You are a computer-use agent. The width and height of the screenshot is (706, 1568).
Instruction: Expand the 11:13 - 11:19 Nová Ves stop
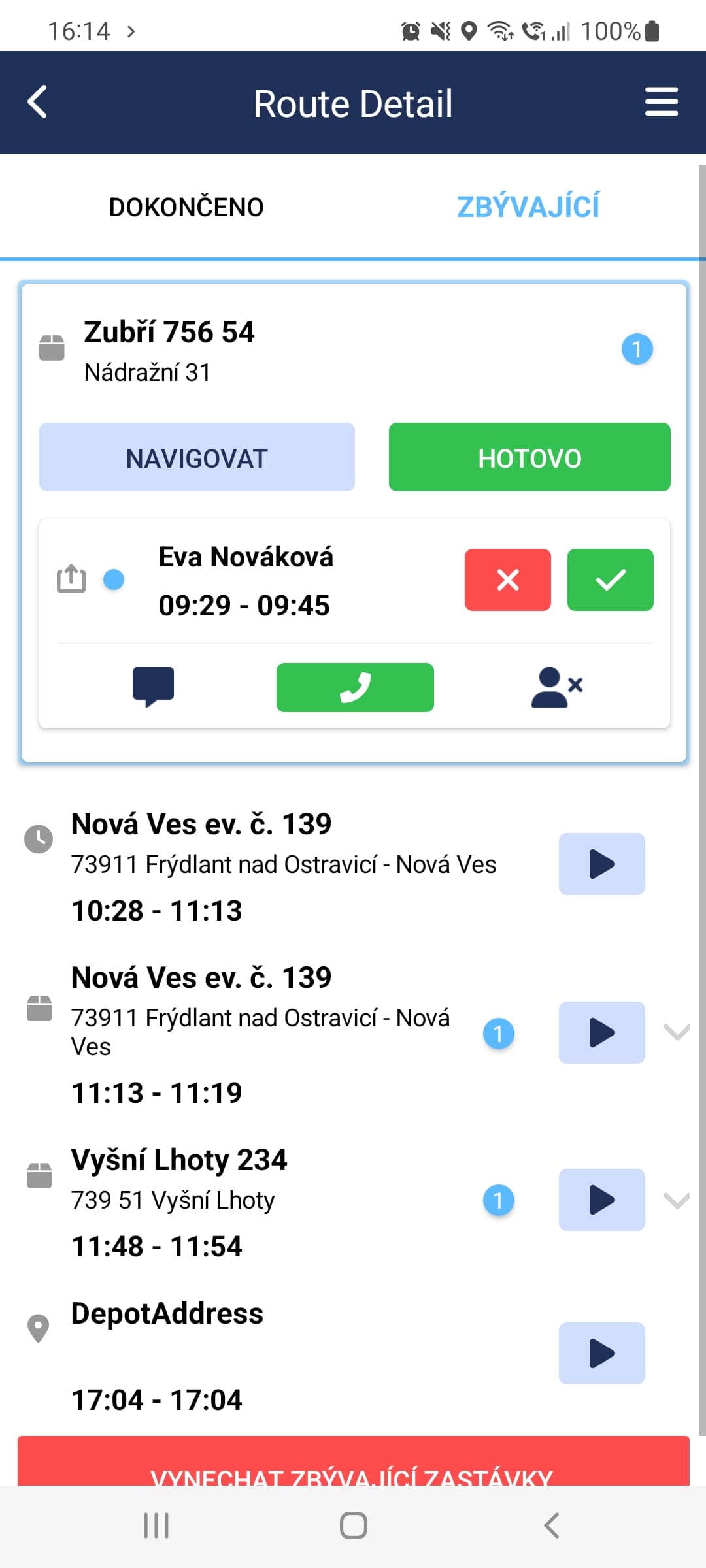(677, 1032)
